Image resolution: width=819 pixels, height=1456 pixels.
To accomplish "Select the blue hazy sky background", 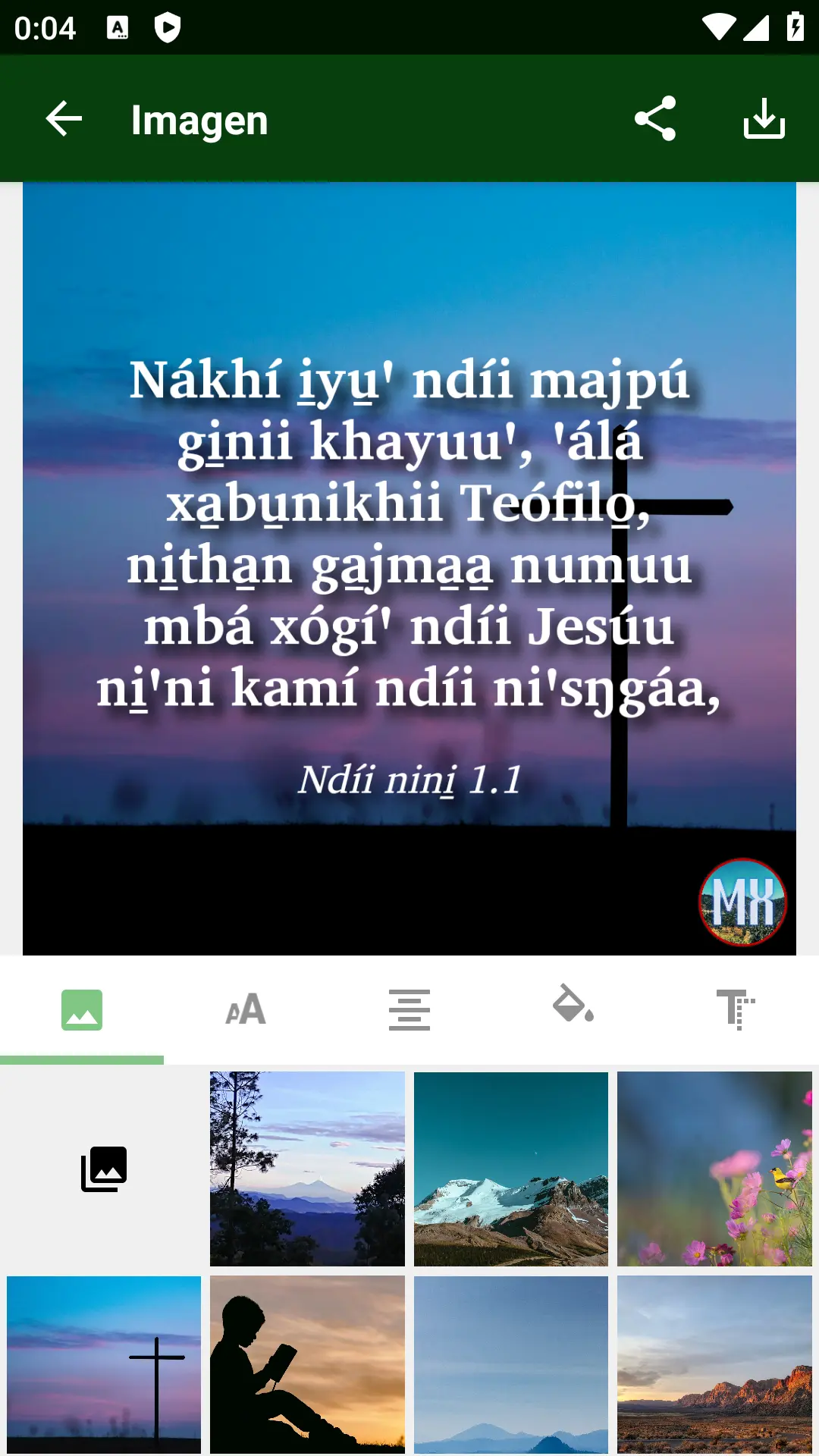I will (x=511, y=1364).
